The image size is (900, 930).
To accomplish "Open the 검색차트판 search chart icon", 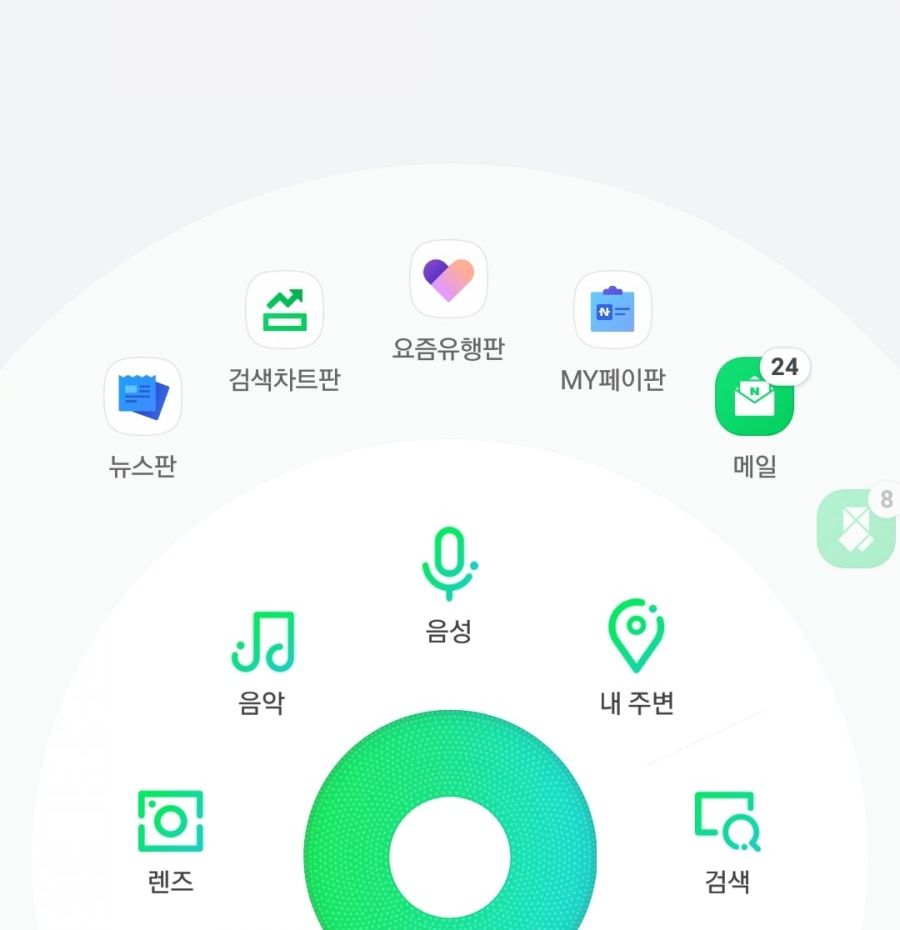I will [x=284, y=310].
